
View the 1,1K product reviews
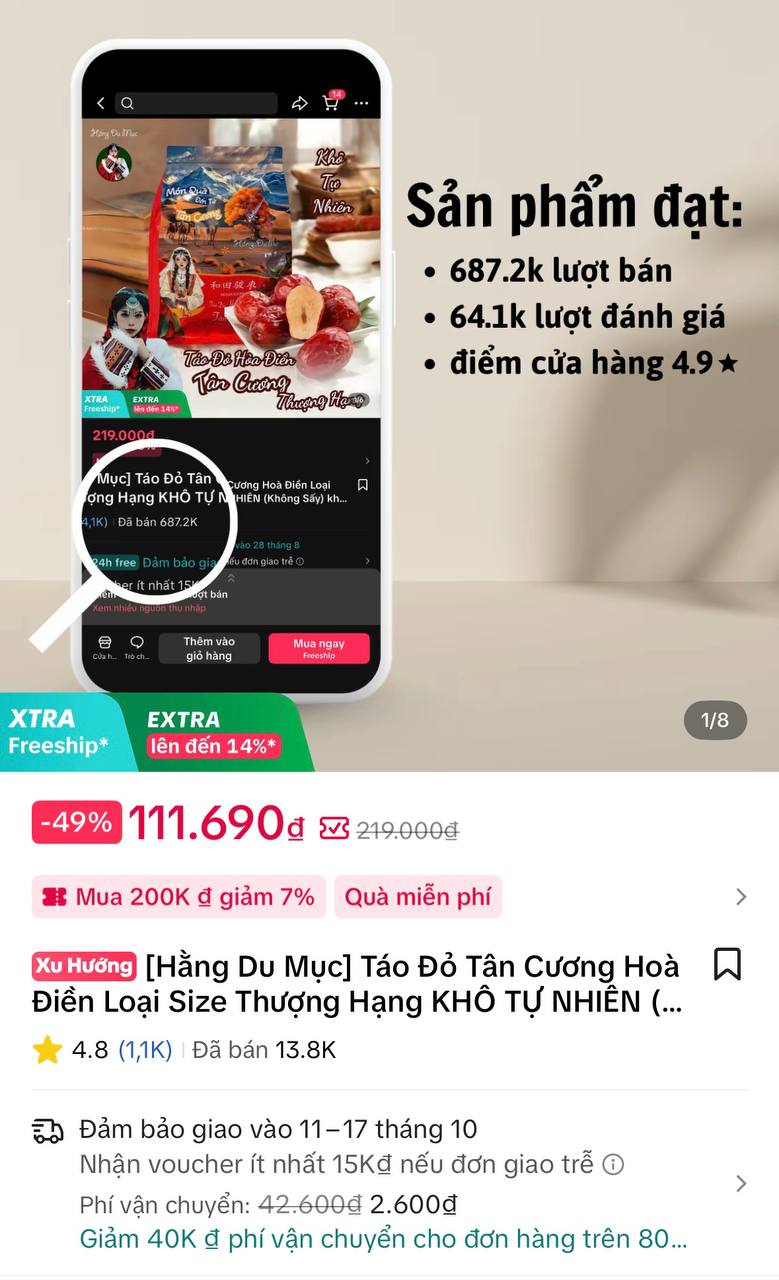point(145,1050)
